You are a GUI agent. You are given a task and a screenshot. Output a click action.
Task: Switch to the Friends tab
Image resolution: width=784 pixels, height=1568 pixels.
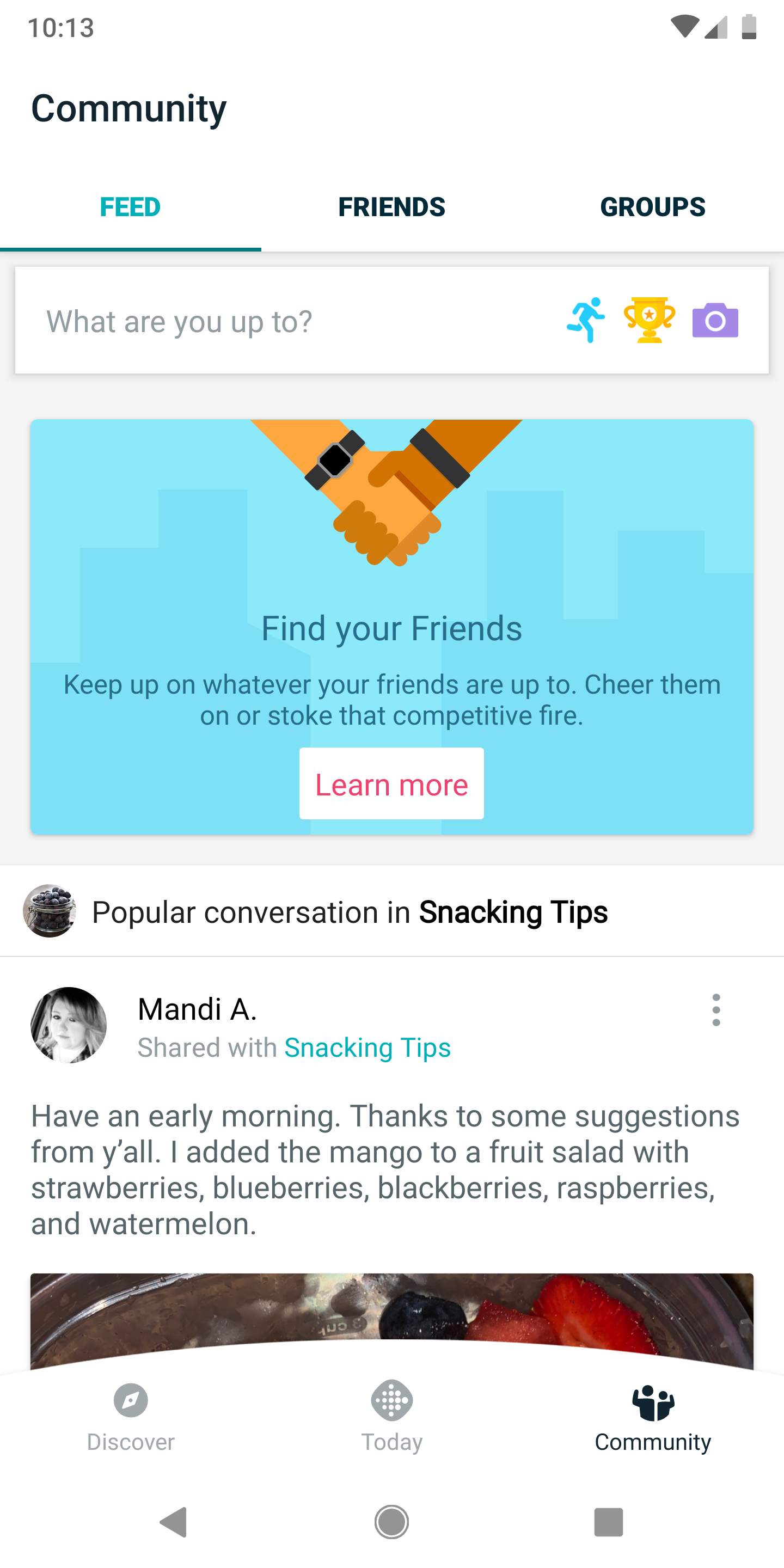pos(391,207)
